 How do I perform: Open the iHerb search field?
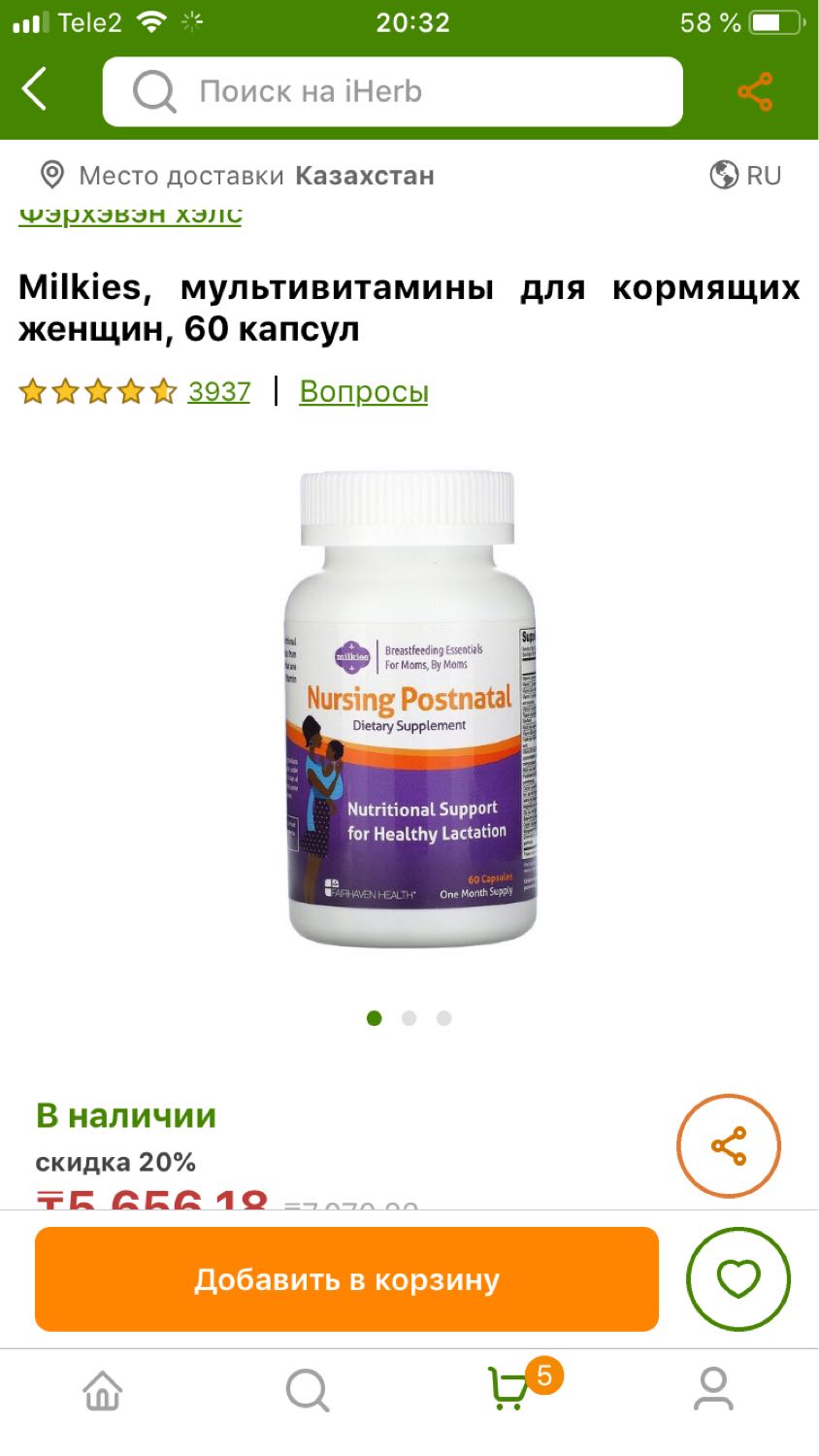[393, 91]
